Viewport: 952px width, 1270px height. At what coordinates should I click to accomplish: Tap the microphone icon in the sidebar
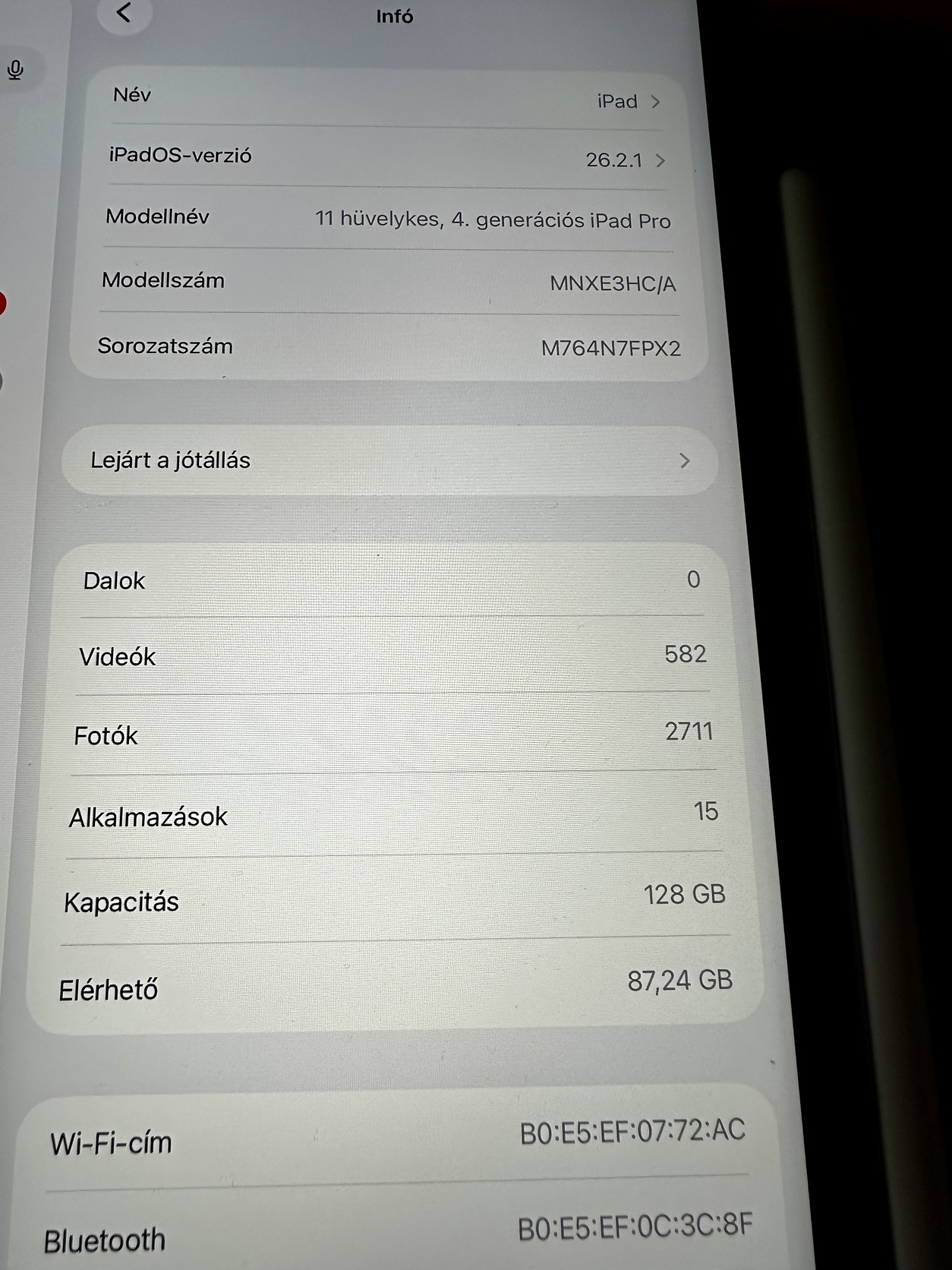click(x=15, y=71)
